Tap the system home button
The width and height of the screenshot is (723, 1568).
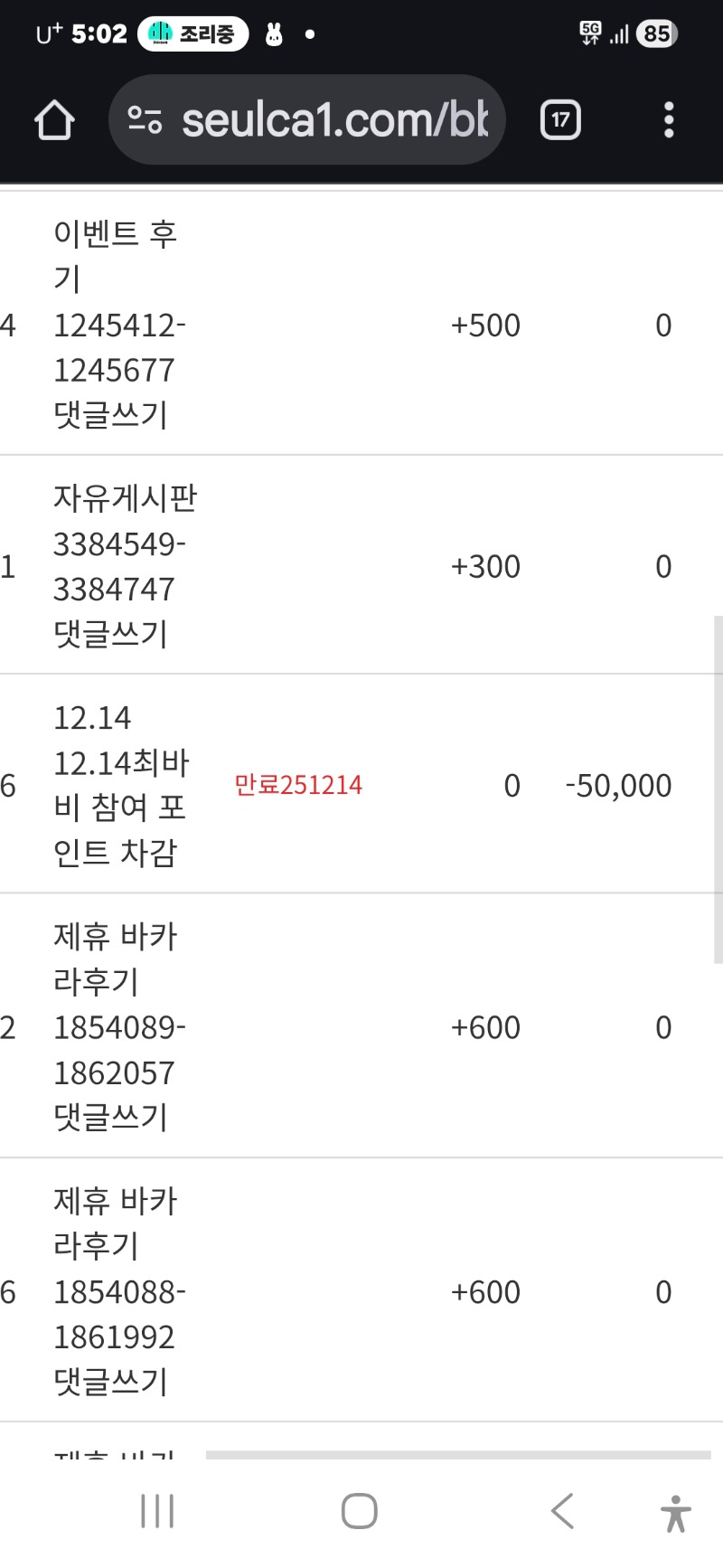click(360, 1511)
